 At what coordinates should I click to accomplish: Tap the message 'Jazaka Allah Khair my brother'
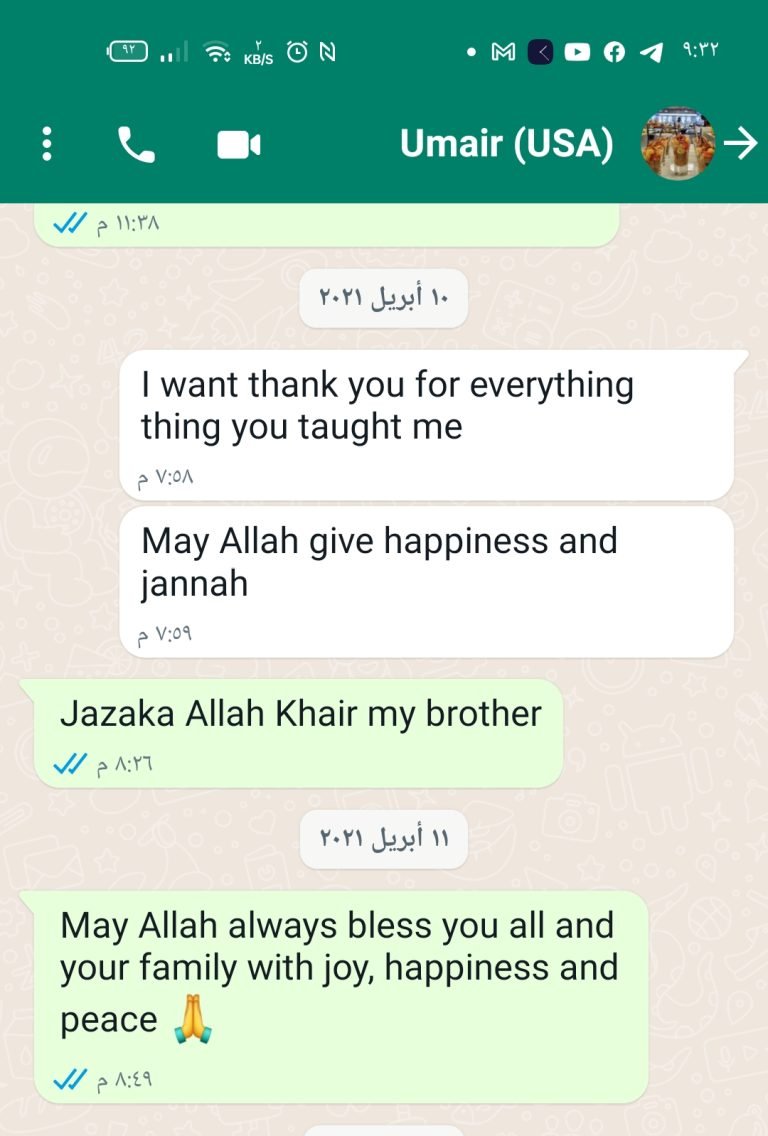tap(302, 714)
